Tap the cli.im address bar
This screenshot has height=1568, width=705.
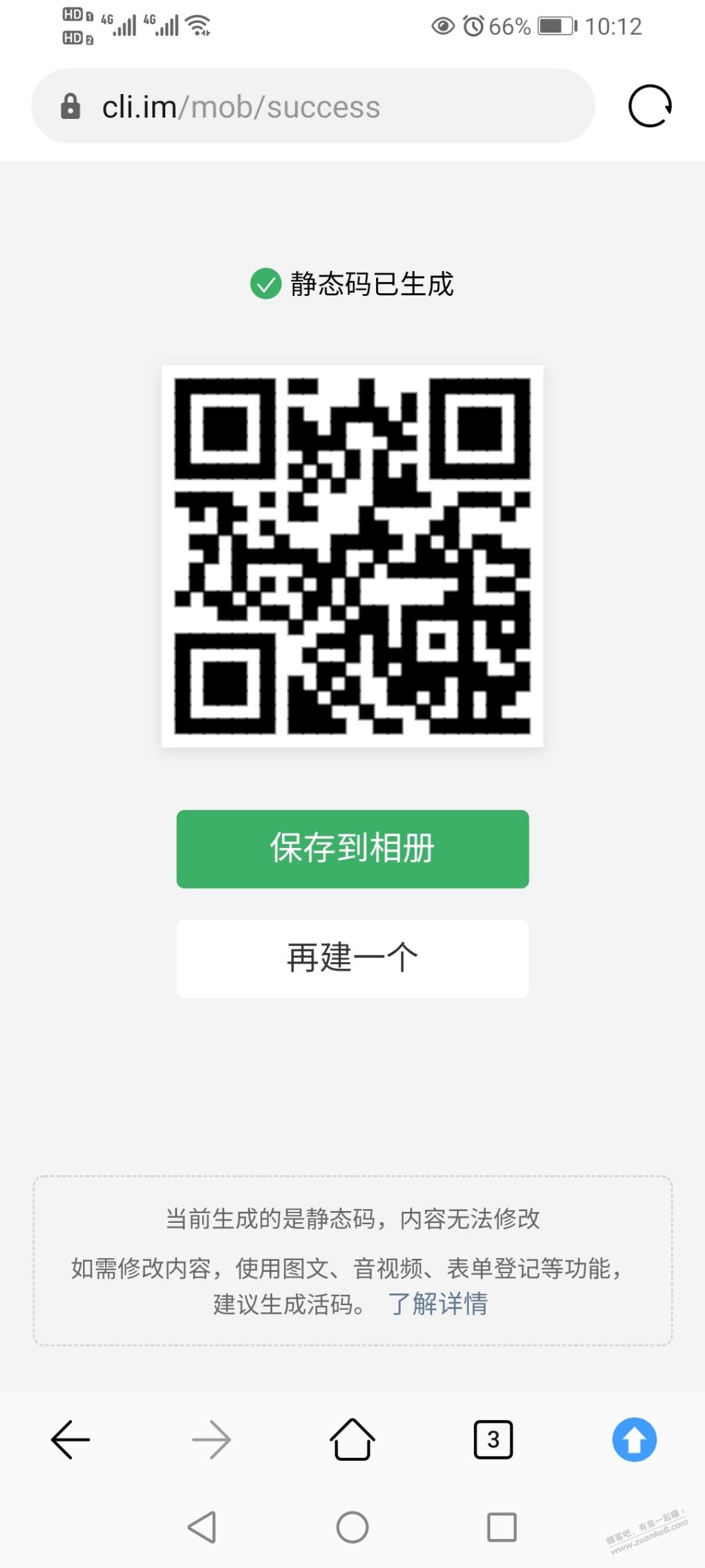point(312,107)
